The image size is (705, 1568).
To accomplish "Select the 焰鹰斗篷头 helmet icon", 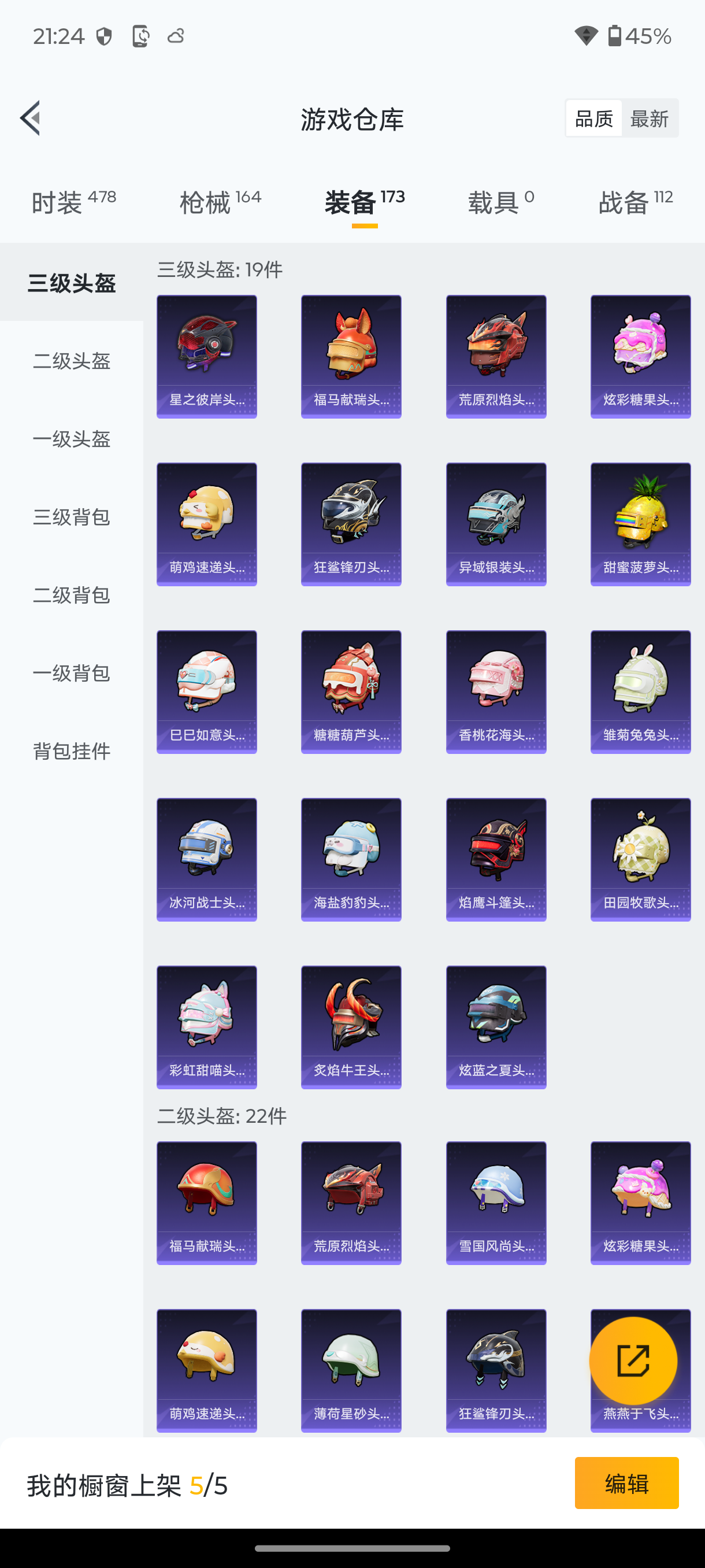I will coord(496,859).
